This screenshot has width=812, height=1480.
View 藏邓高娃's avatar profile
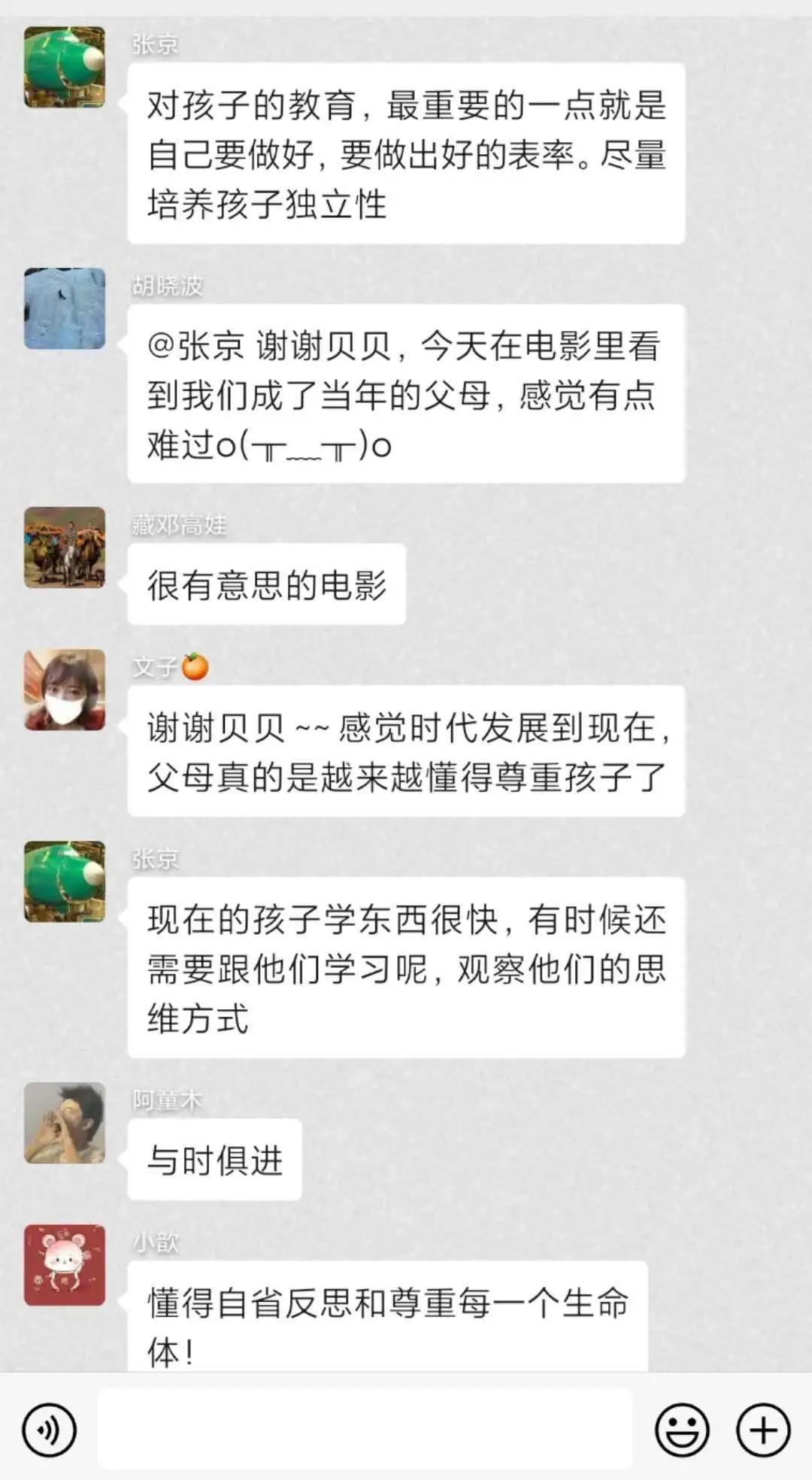(65, 547)
